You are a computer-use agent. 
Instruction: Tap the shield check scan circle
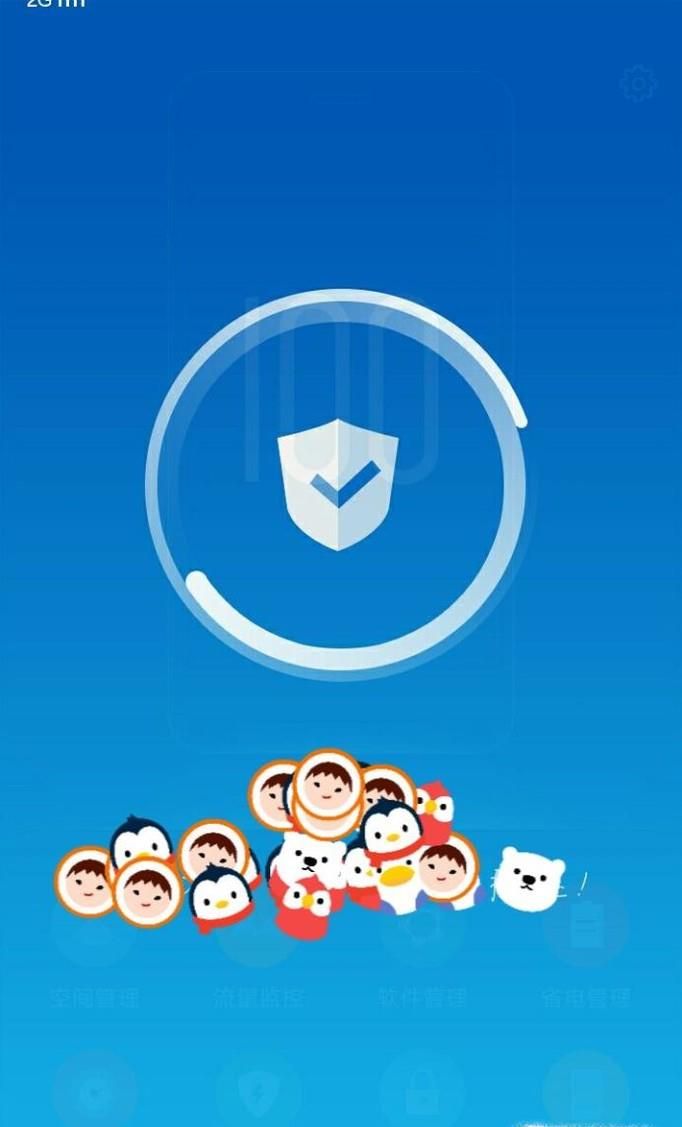pyautogui.click(x=337, y=484)
